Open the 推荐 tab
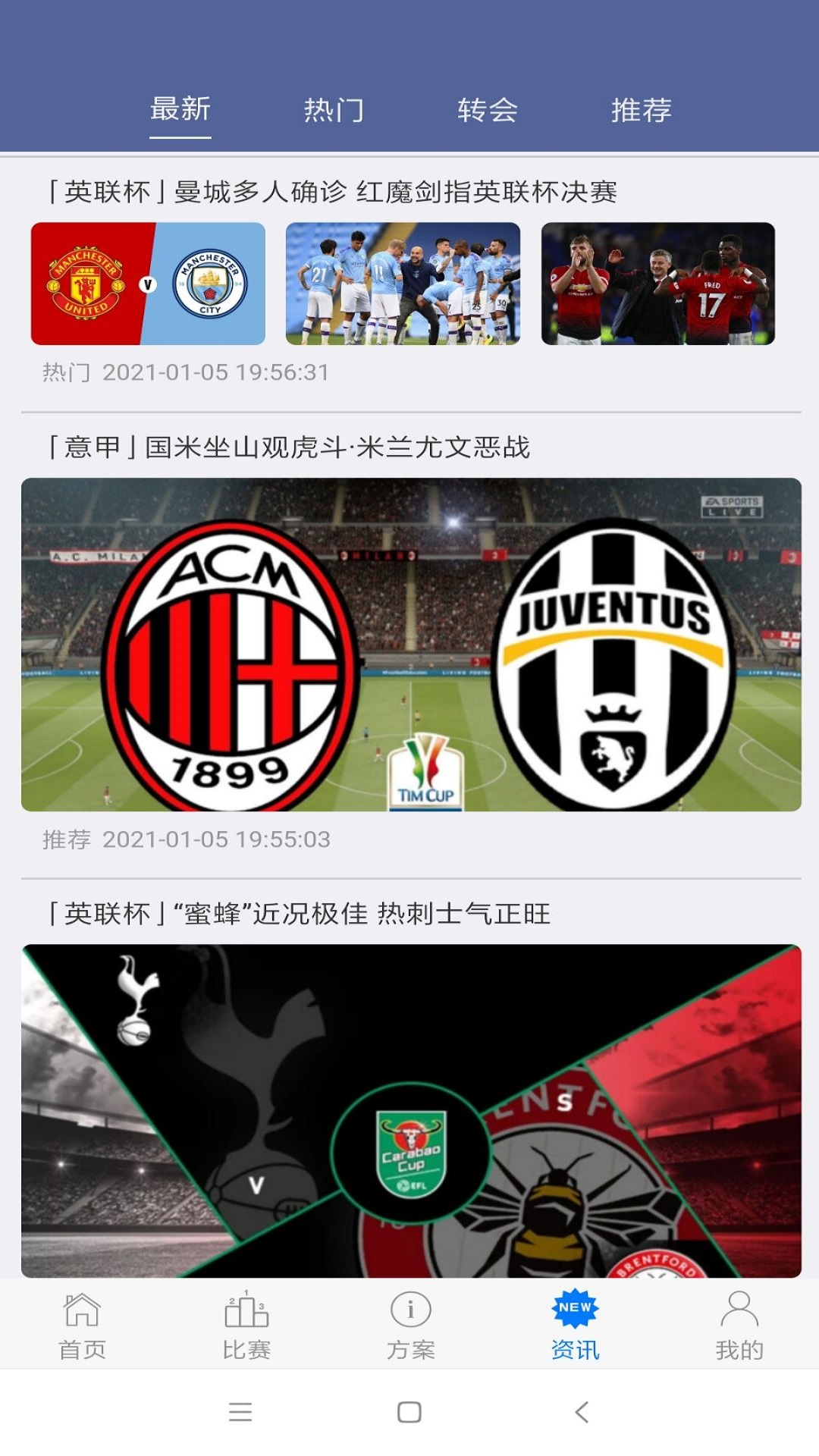The height and width of the screenshot is (1456, 819). coord(642,110)
